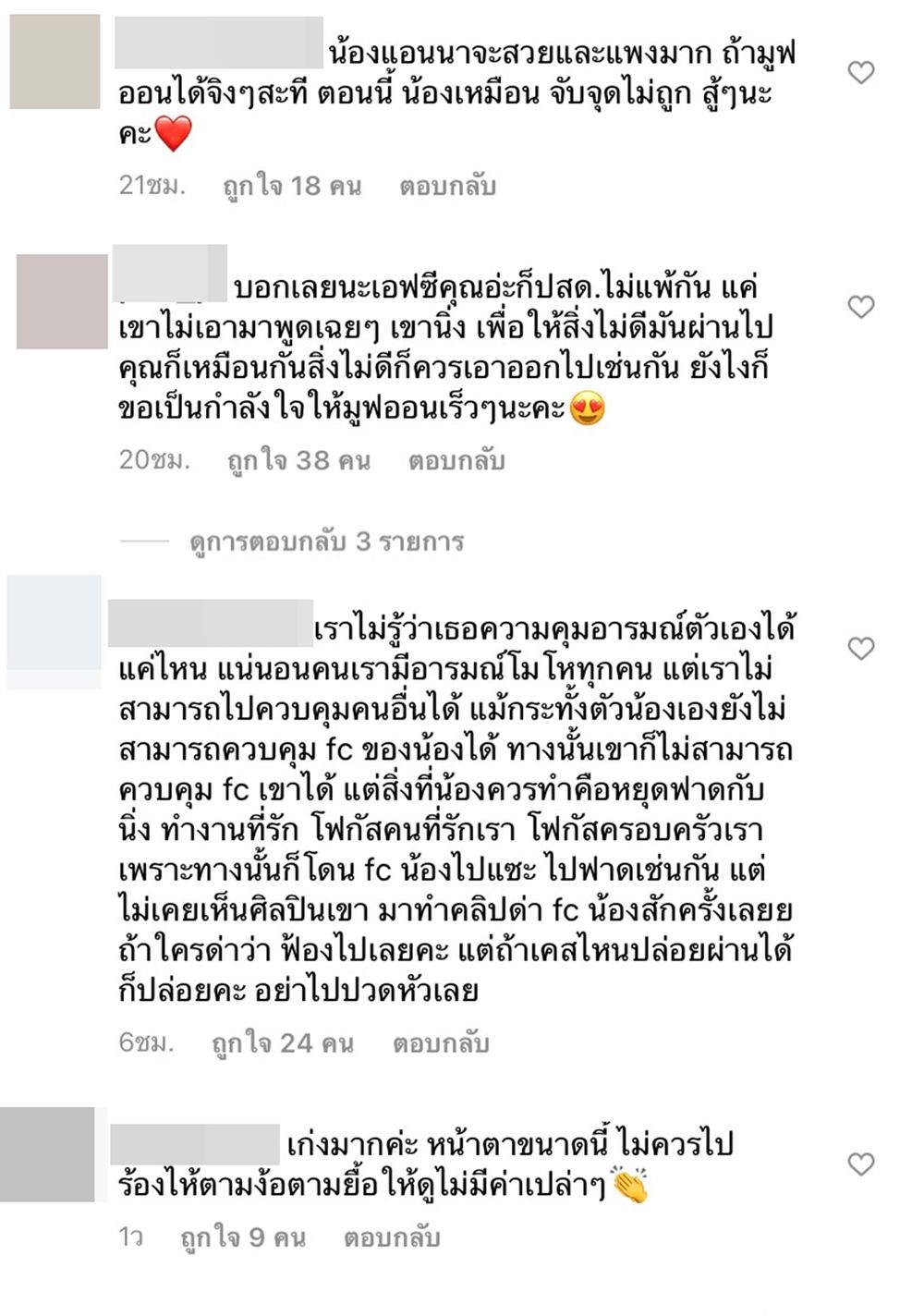924x1316 pixels.
Task: Like the comment ending with clapping emoji
Action: [860, 1164]
